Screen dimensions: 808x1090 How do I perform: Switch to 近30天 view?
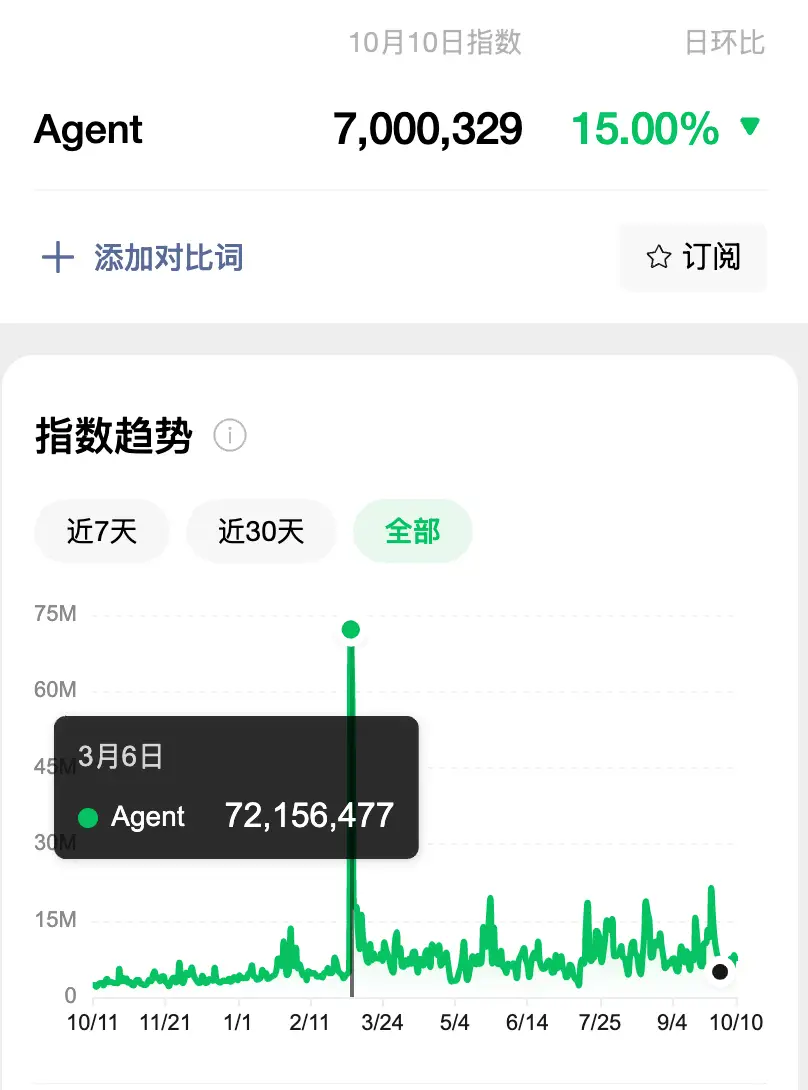click(261, 531)
